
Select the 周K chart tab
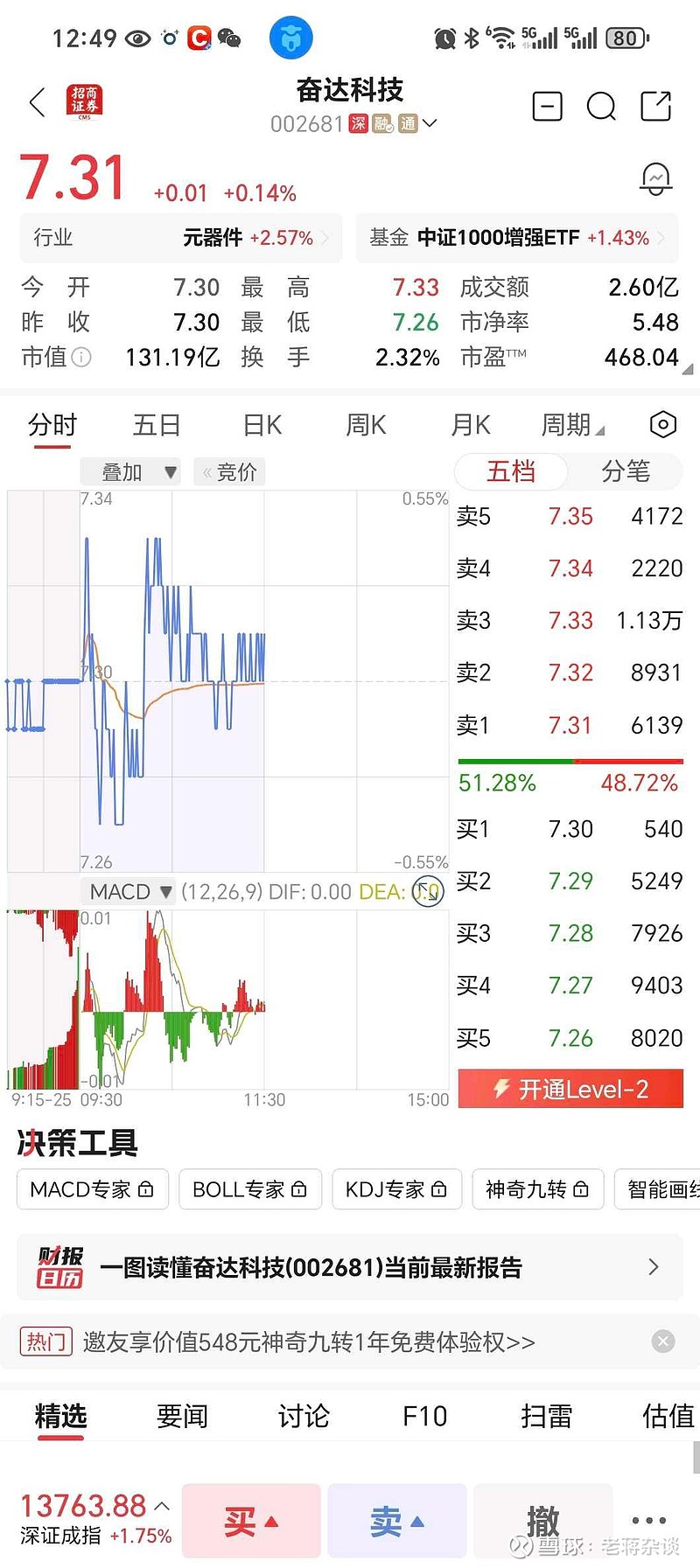[x=366, y=425]
